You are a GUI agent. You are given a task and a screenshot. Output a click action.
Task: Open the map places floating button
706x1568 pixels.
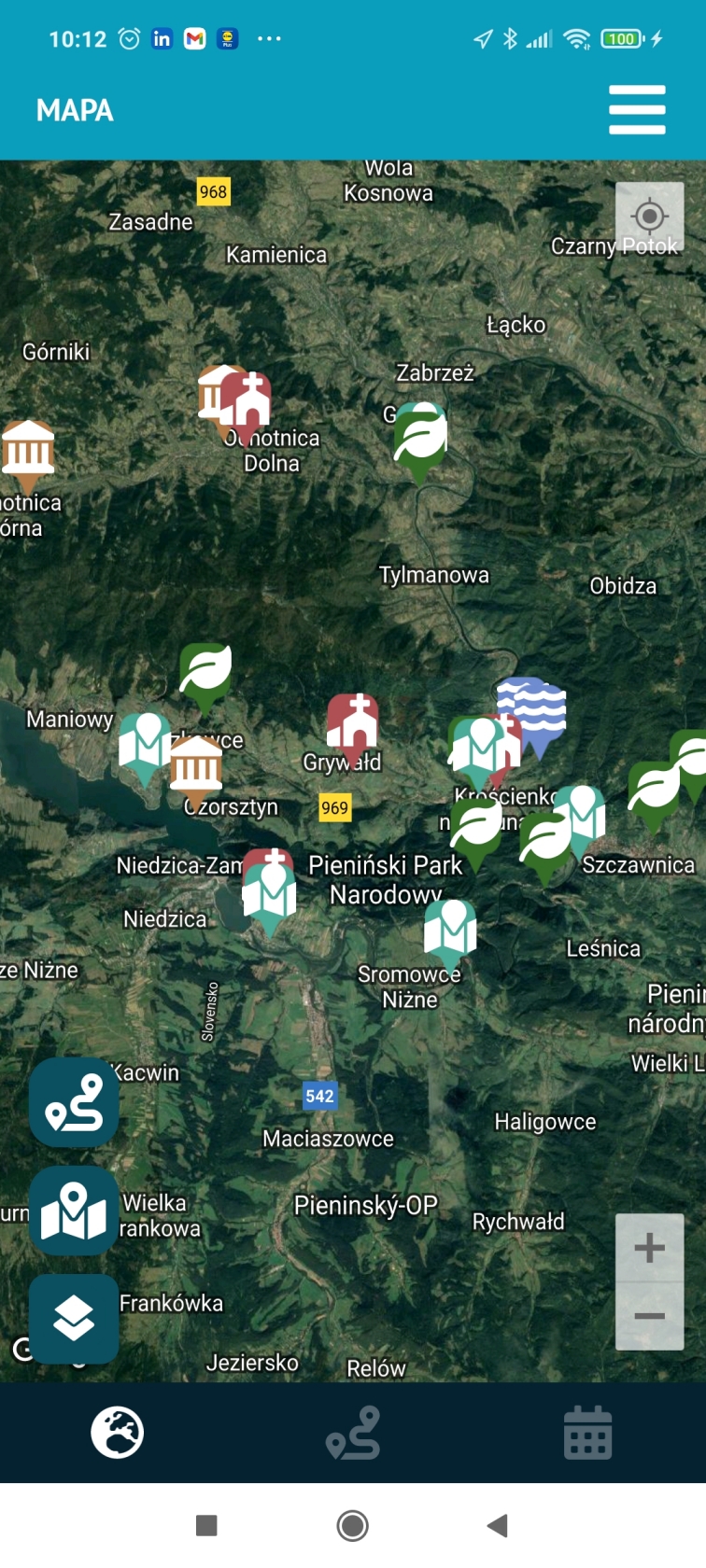[74, 1211]
